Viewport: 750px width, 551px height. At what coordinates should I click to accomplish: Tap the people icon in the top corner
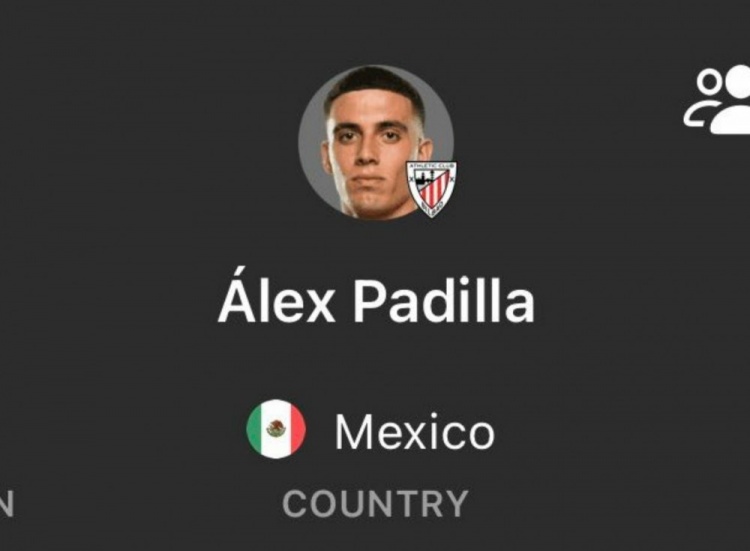720,99
